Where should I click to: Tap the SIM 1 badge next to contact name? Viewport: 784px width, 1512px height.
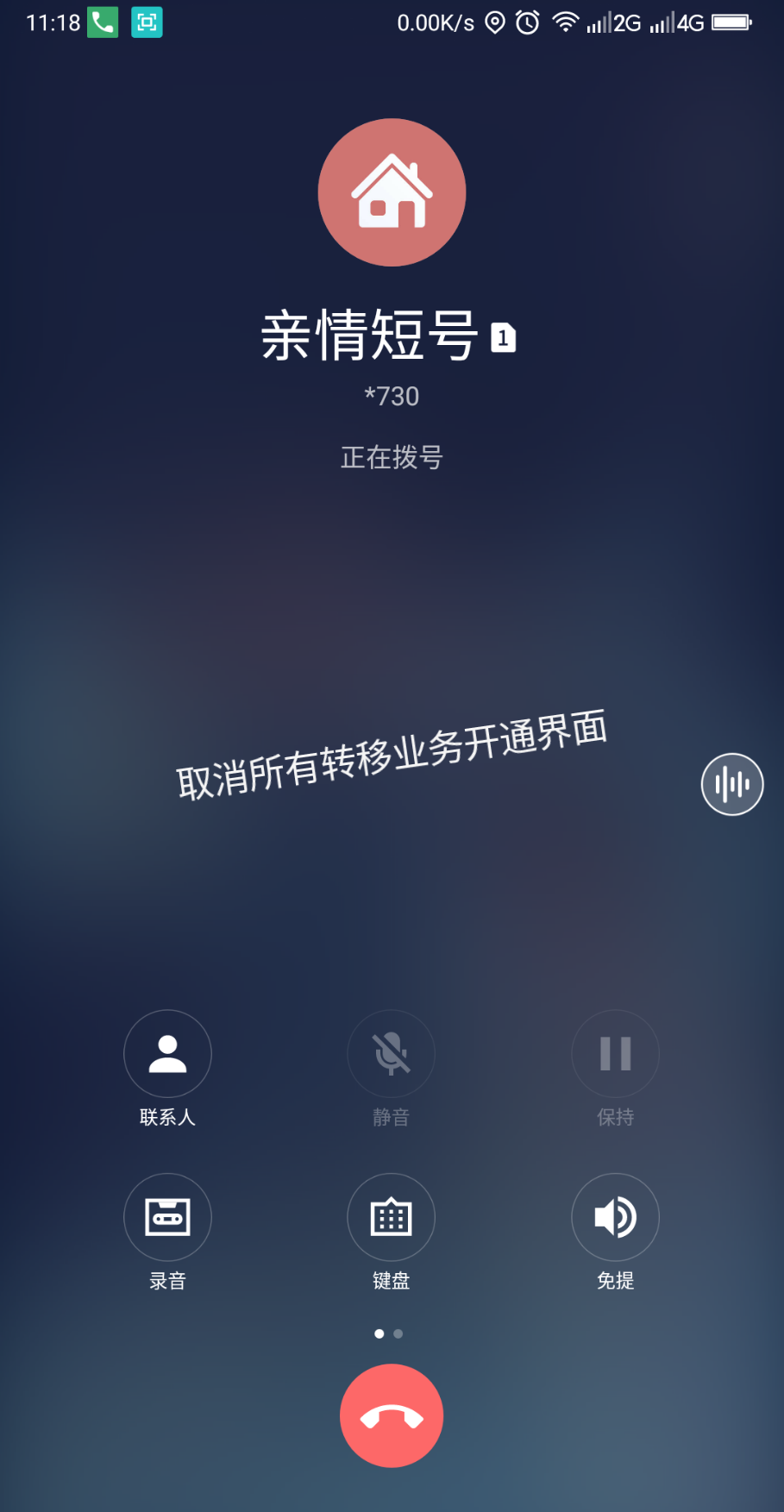pyautogui.click(x=503, y=338)
